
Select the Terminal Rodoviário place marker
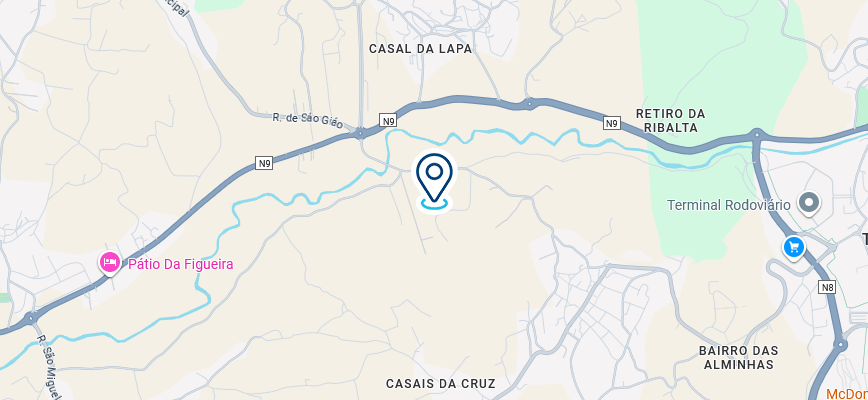click(808, 204)
